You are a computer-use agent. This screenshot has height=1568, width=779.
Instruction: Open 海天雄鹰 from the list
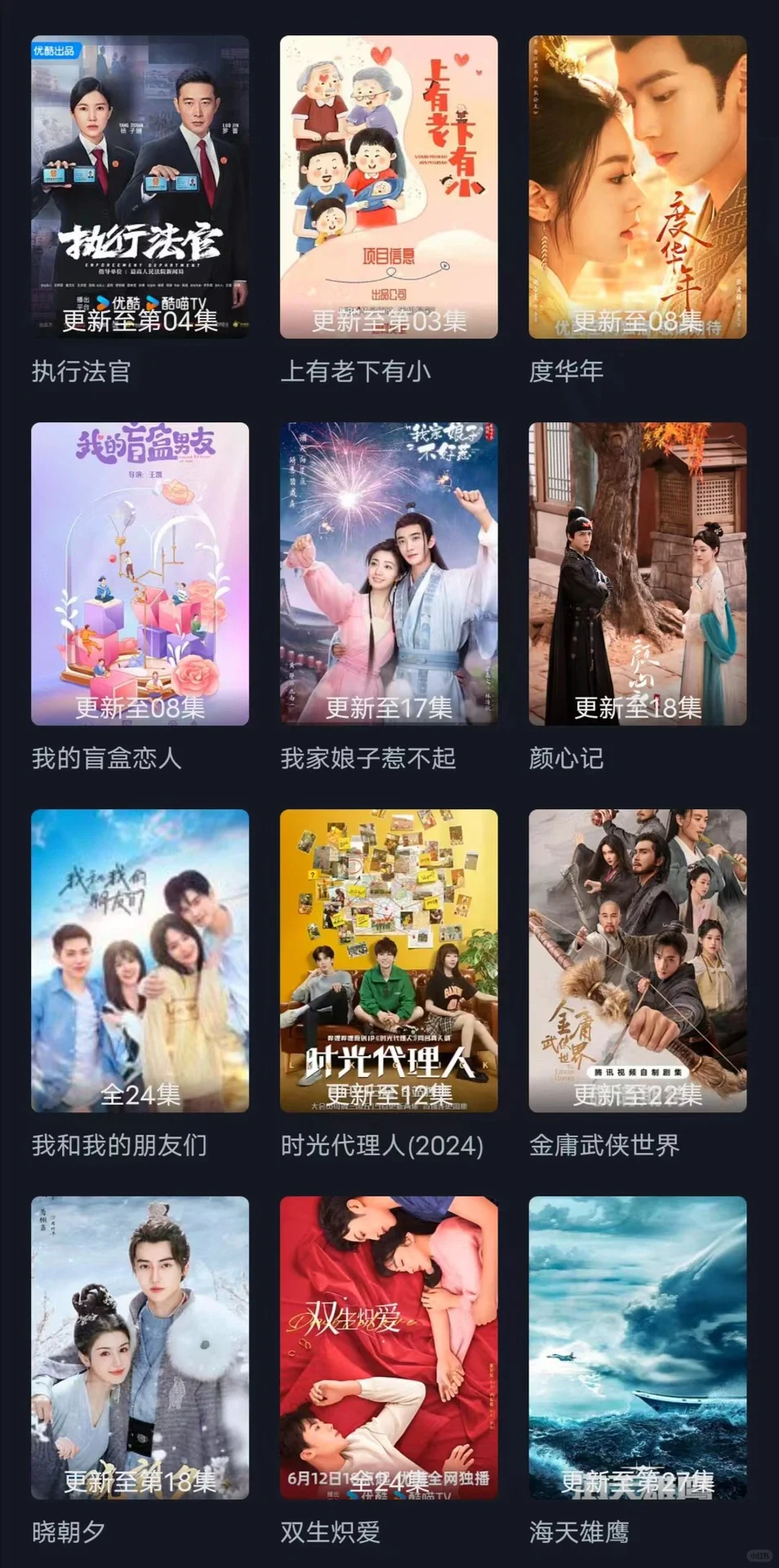tap(637, 1347)
